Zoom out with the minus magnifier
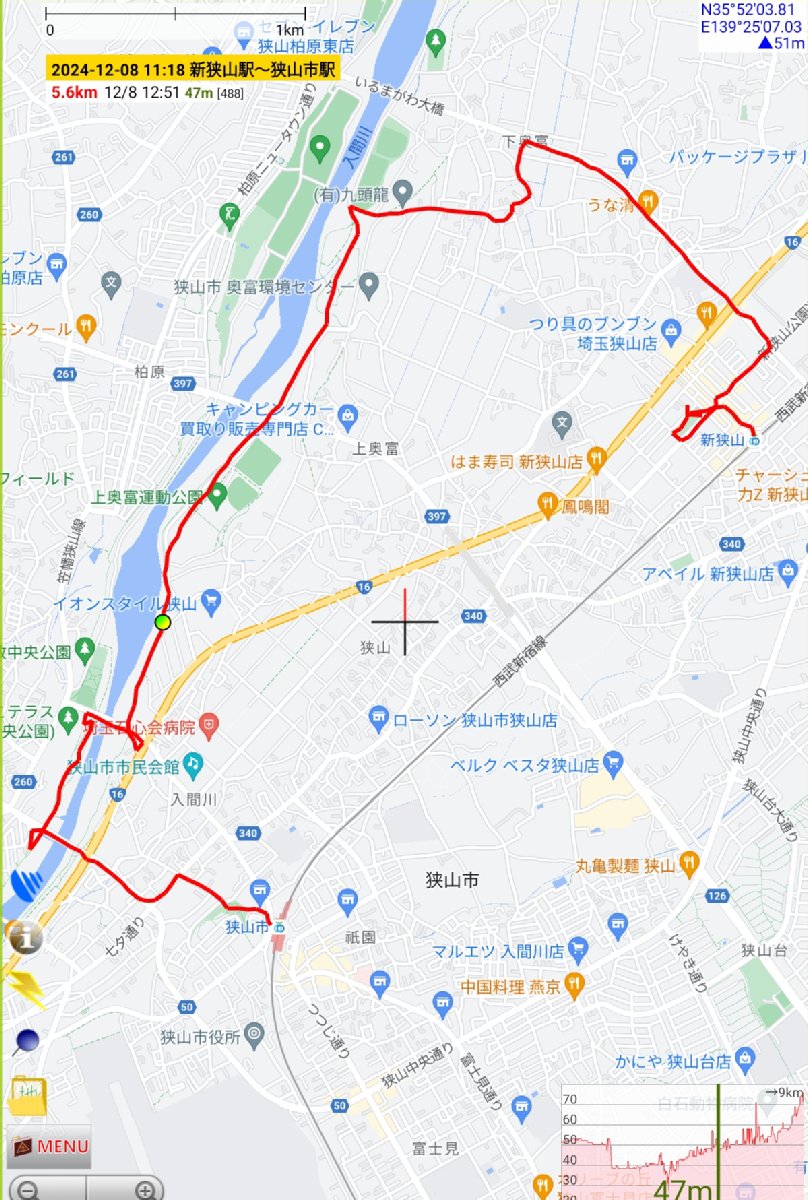This screenshot has height=1200, width=808. pyautogui.click(x=28, y=1189)
